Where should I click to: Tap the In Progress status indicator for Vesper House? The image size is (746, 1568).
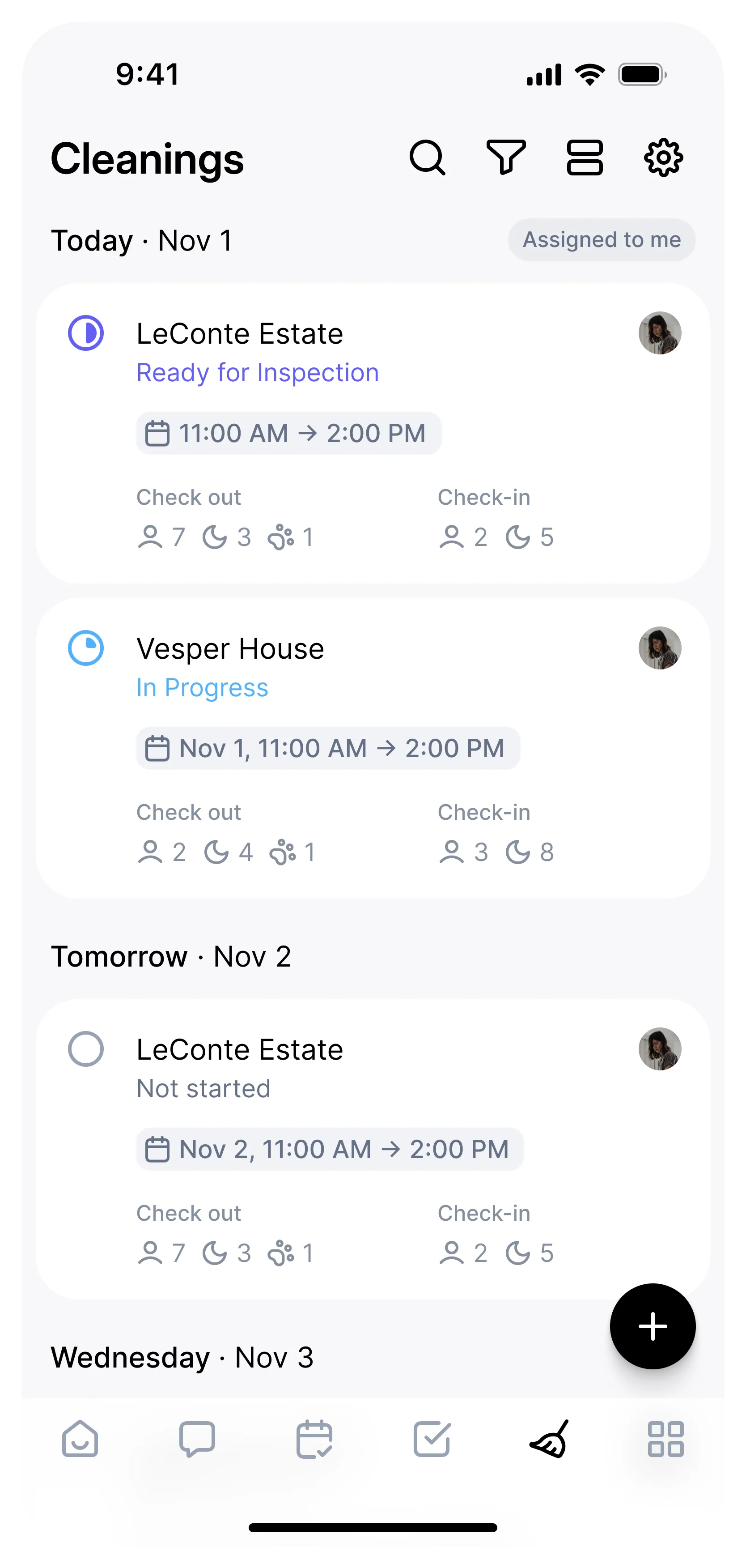point(86,648)
